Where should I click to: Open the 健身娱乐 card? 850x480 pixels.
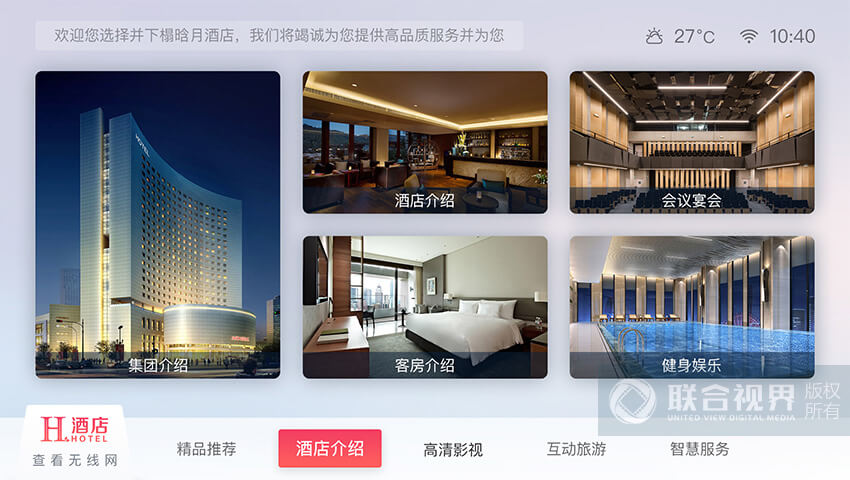click(692, 306)
